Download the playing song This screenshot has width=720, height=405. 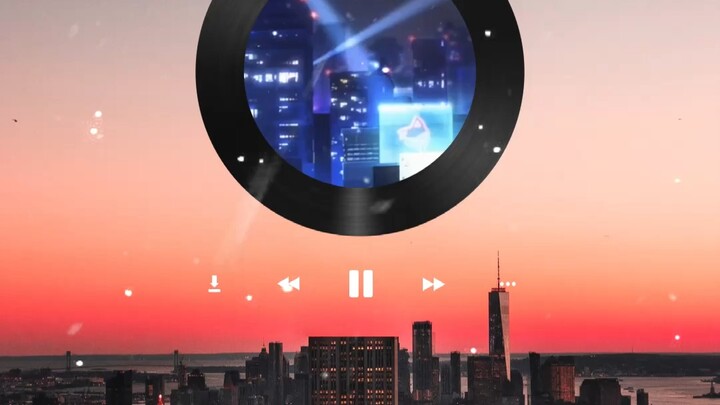click(214, 284)
